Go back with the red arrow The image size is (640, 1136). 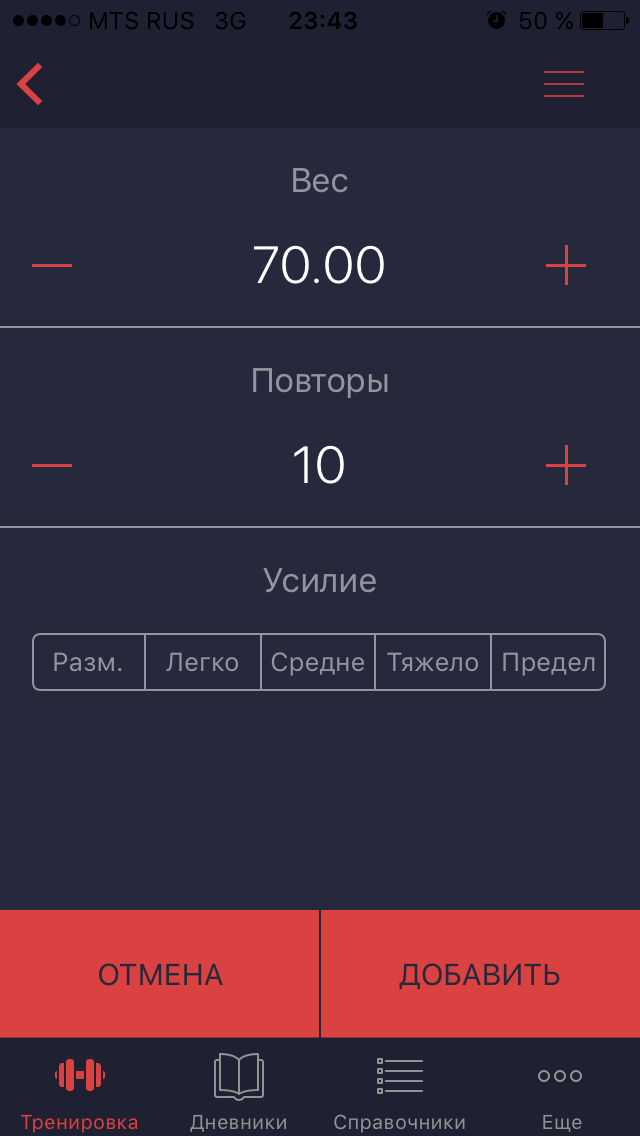(30, 84)
